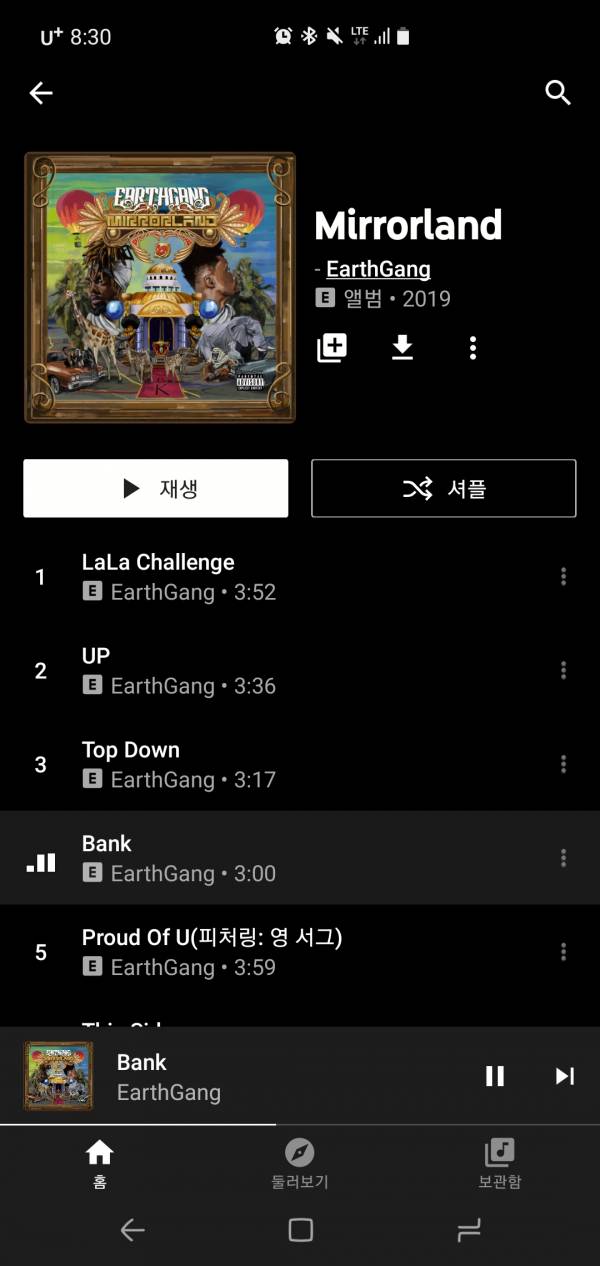Download the Mirrorland album
Image resolution: width=600 pixels, height=1266 pixels.
[402, 348]
